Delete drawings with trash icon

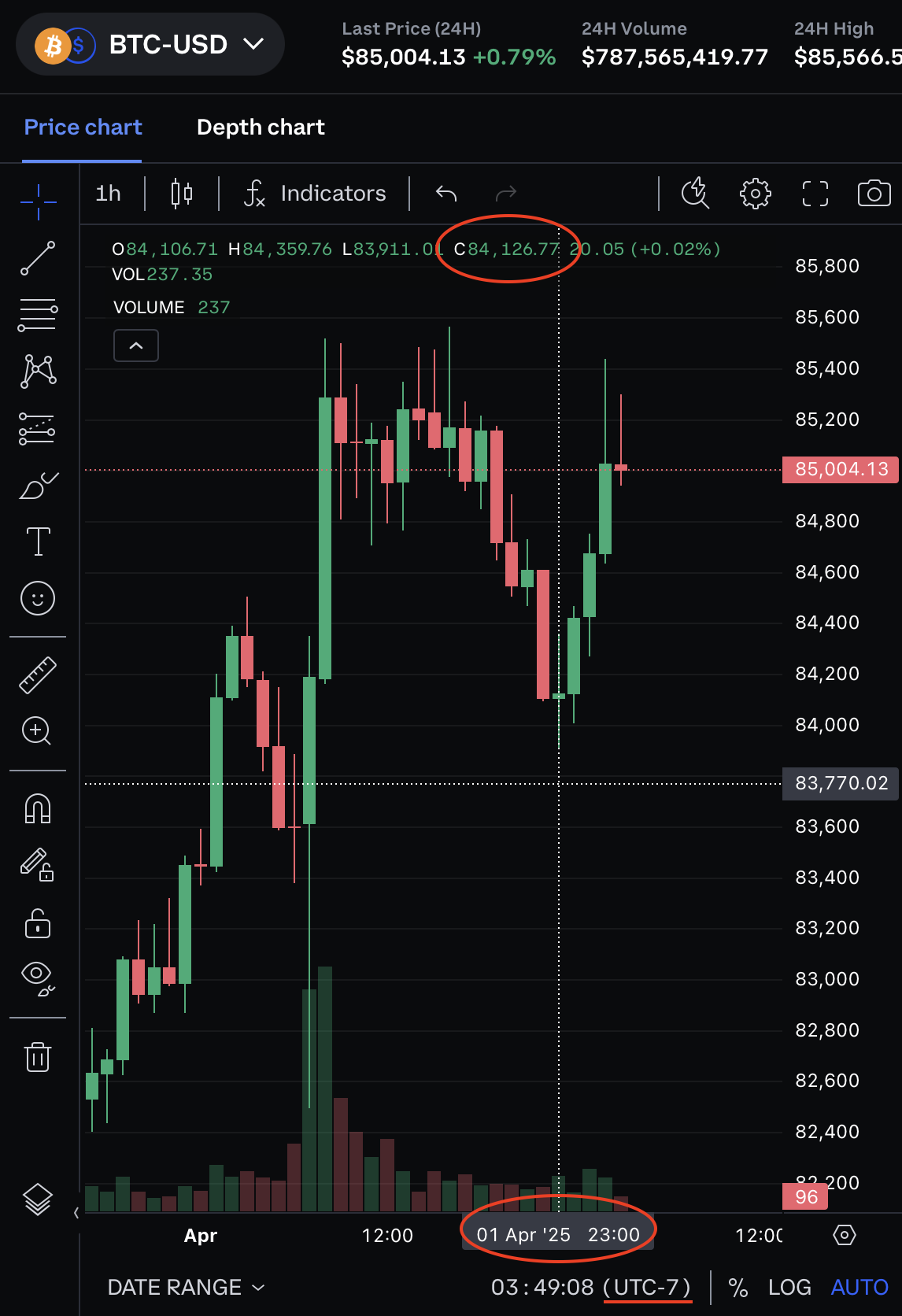[x=38, y=1057]
